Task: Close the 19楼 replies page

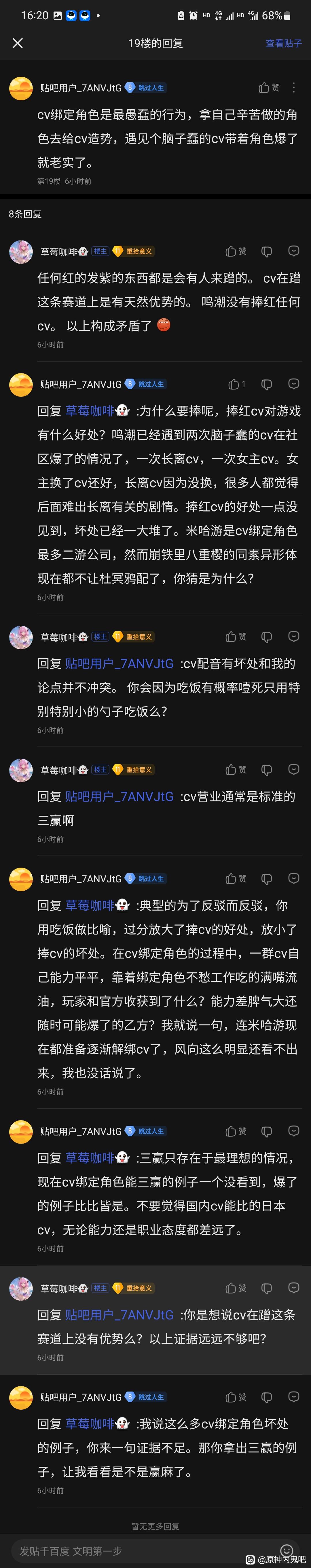Action: pyautogui.click(x=18, y=43)
